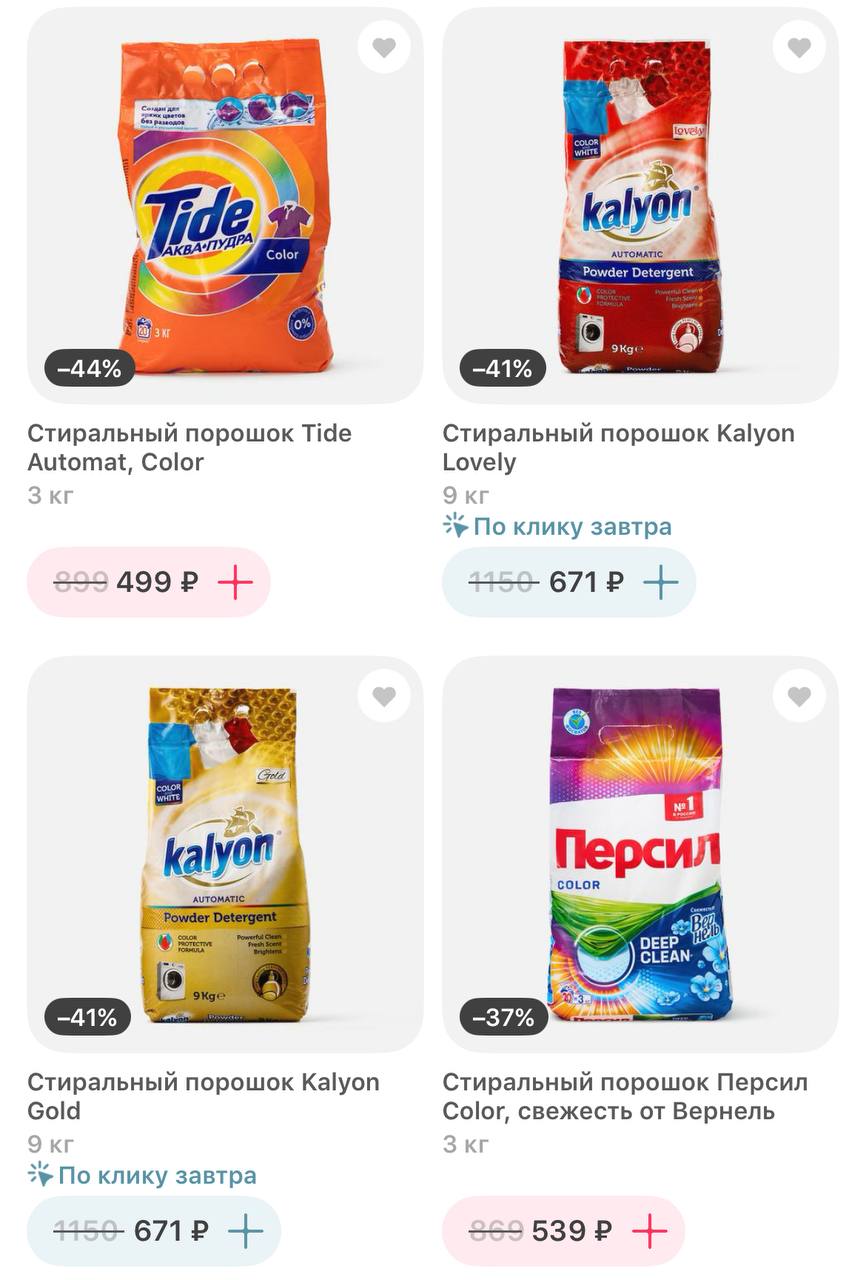The width and height of the screenshot is (866, 1280).
Task: Add Tide Automat Color to cart for 499 ₽
Action: click(236, 582)
